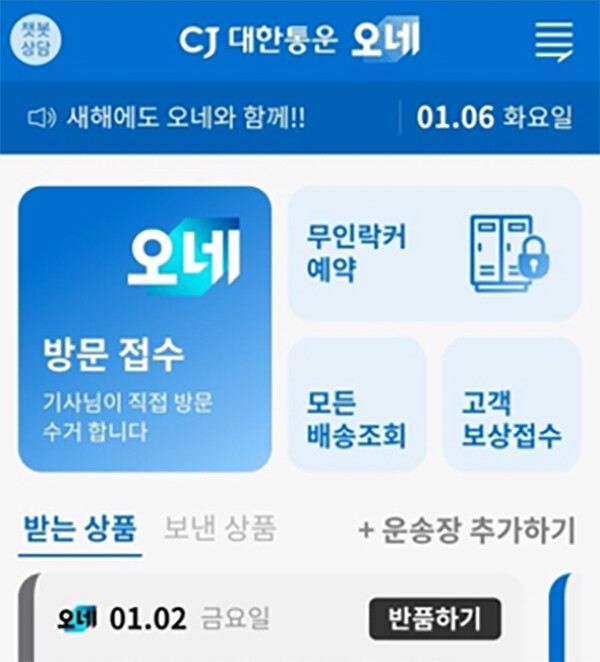Select the 받는 상품 tab

click(x=81, y=528)
